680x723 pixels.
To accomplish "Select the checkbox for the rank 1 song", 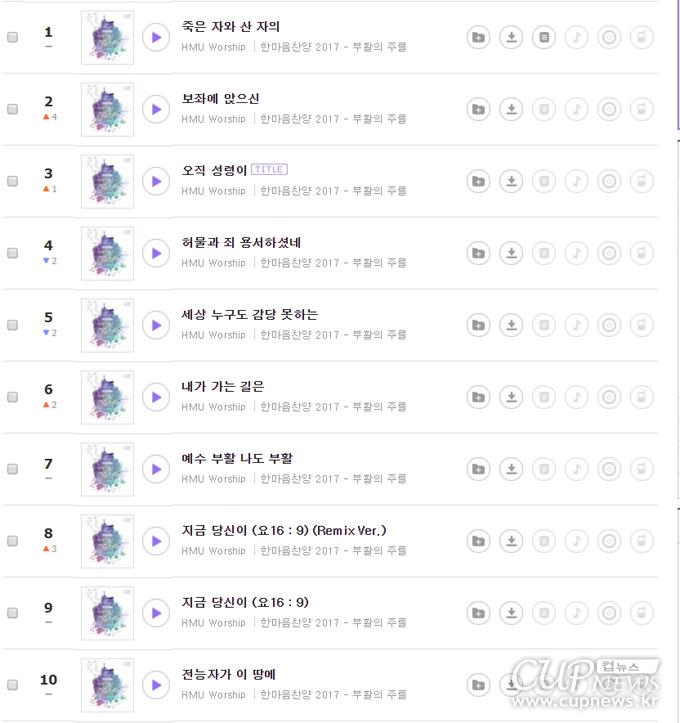I will 13,37.
